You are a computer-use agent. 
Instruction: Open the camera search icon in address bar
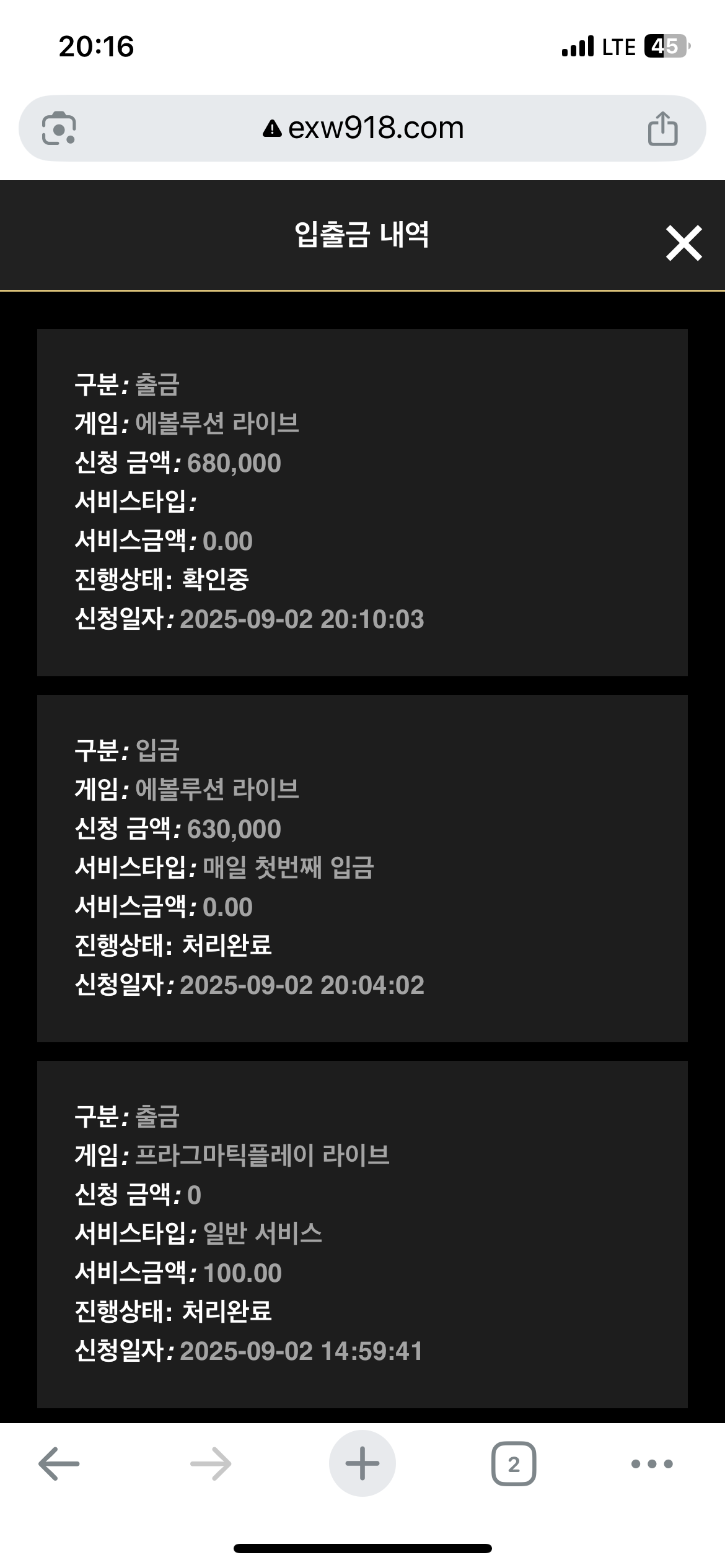pos(59,129)
